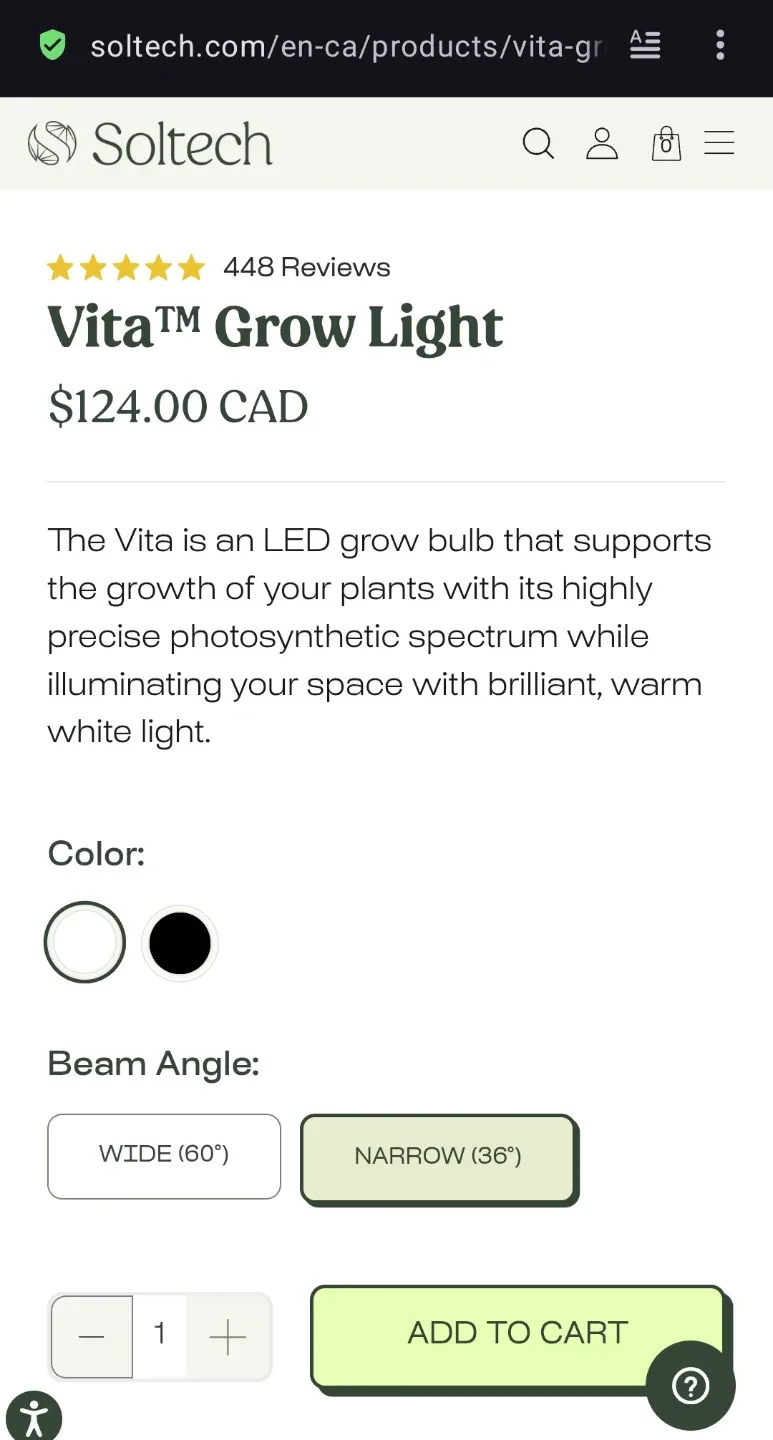Open the browser three-dot menu
Viewport: 773px width, 1440px height.
coord(720,45)
